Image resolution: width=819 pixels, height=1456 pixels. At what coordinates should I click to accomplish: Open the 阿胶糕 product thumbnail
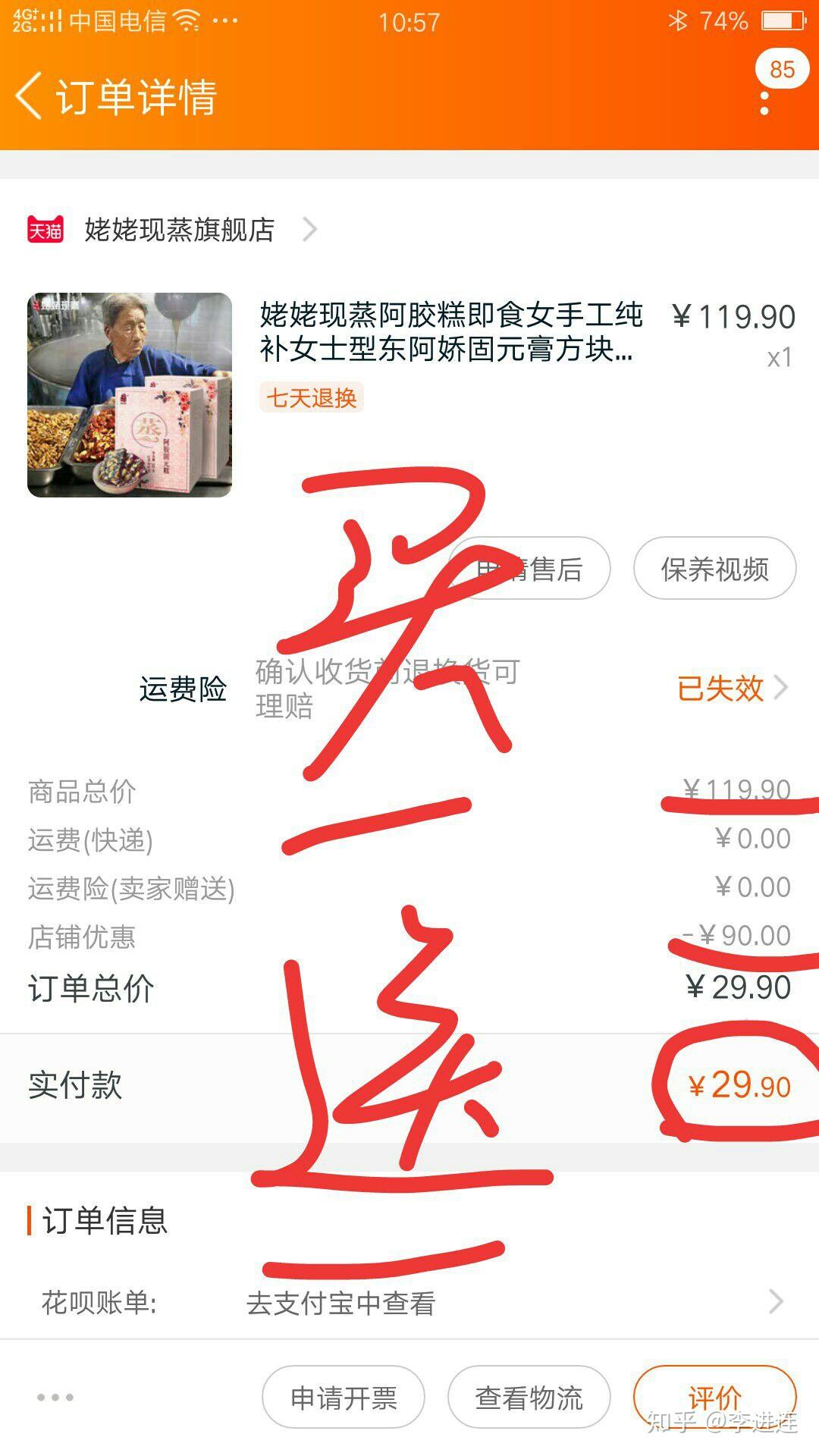tap(130, 395)
